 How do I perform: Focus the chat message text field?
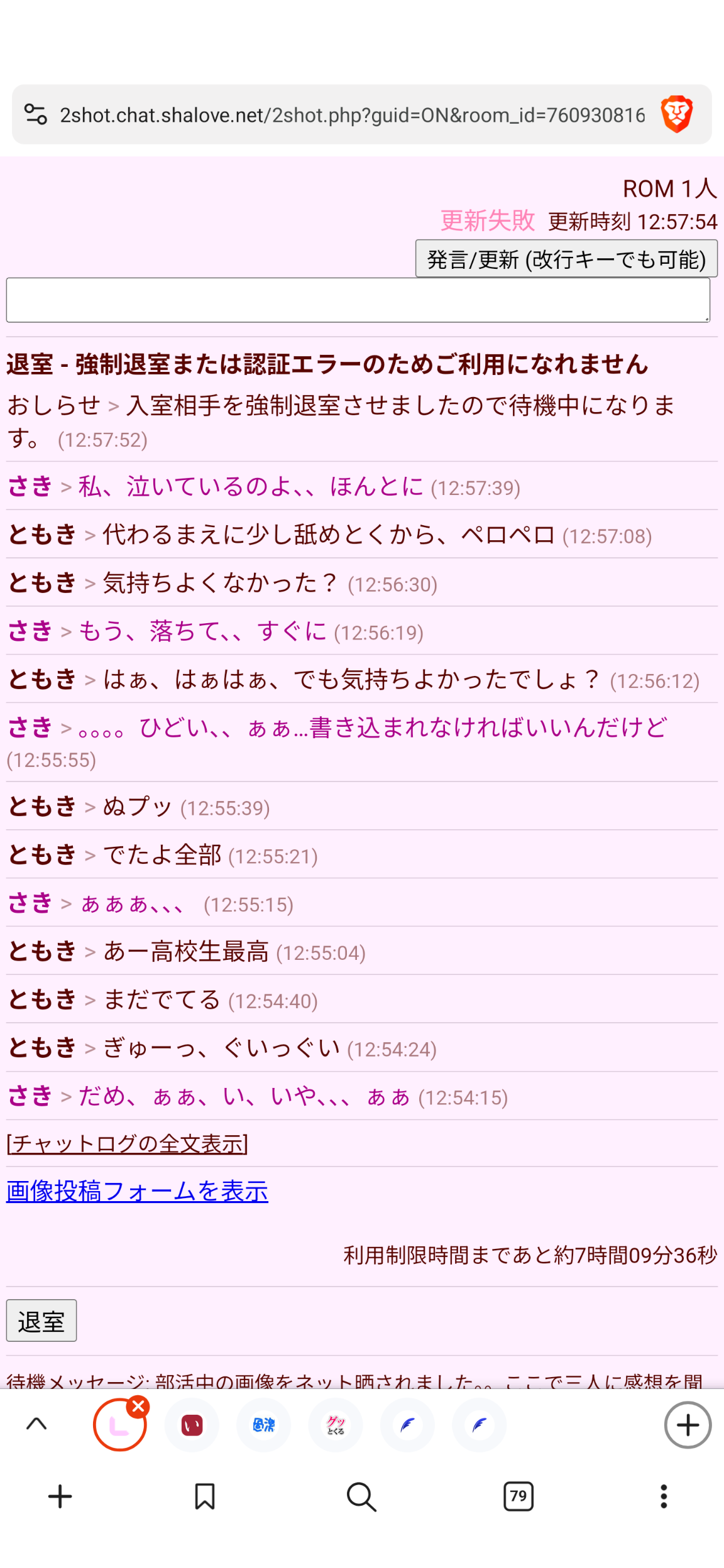pos(358,300)
